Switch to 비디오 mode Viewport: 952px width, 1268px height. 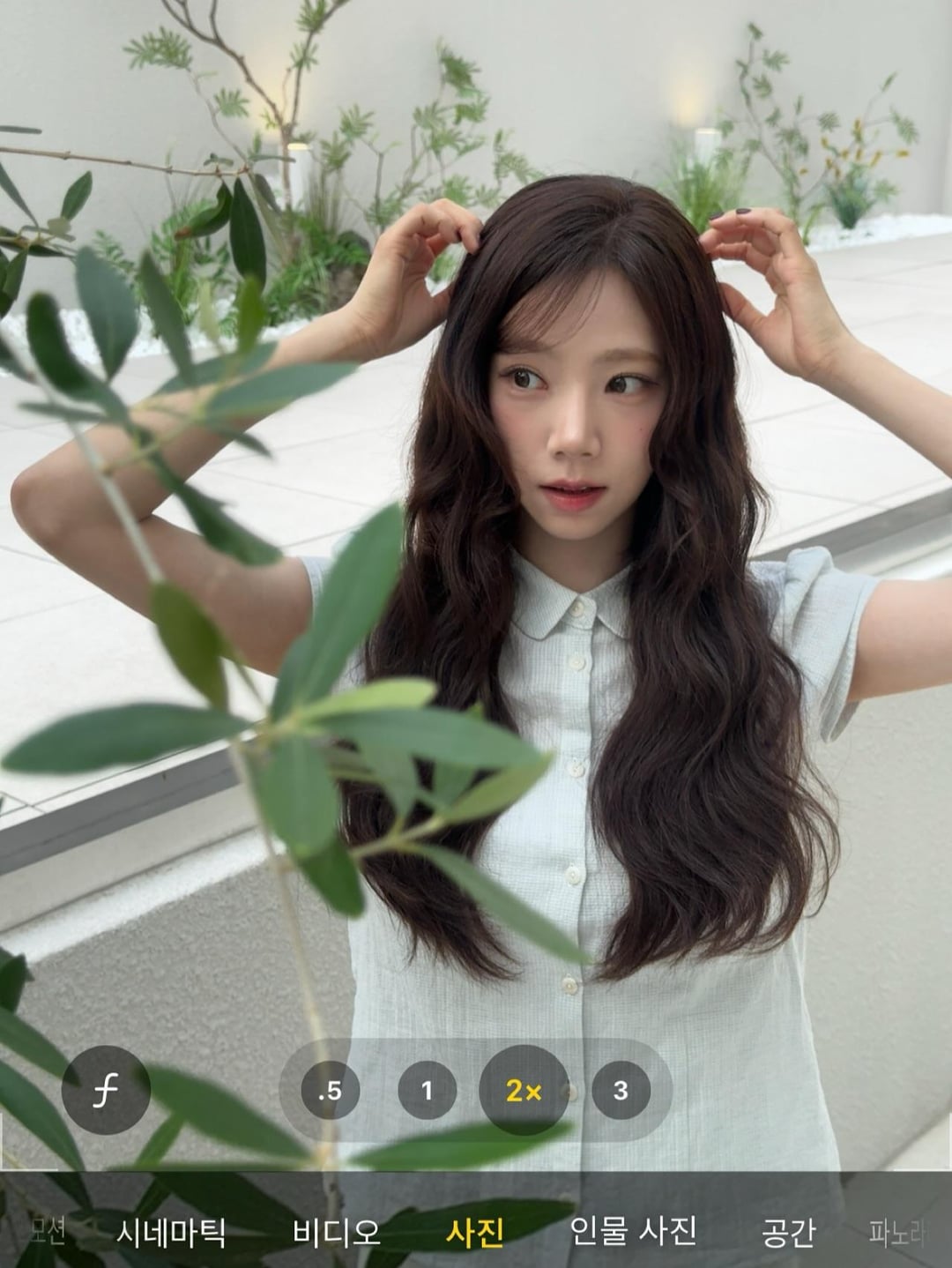[337, 1231]
